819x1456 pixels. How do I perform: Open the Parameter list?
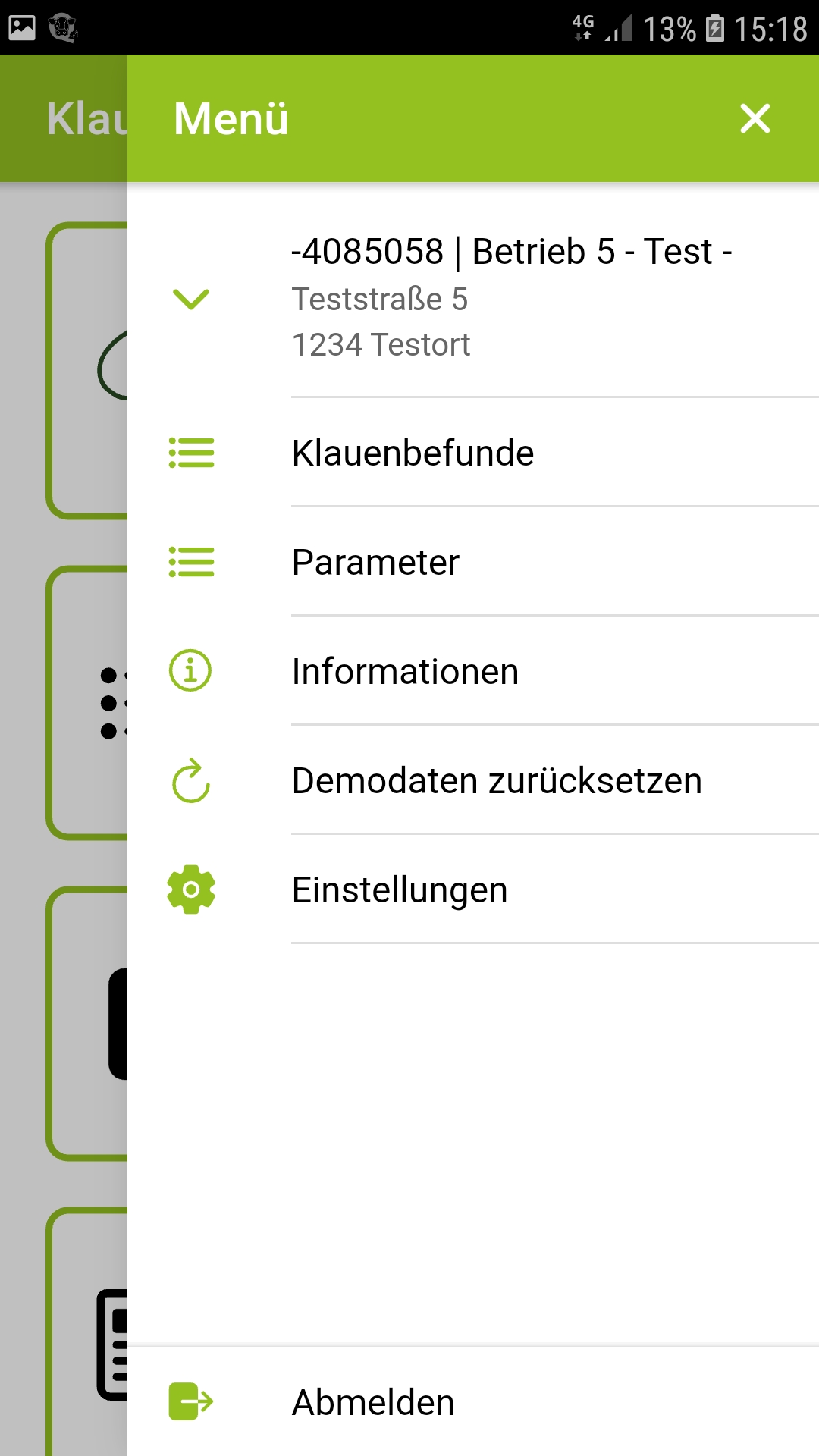pos(375,562)
